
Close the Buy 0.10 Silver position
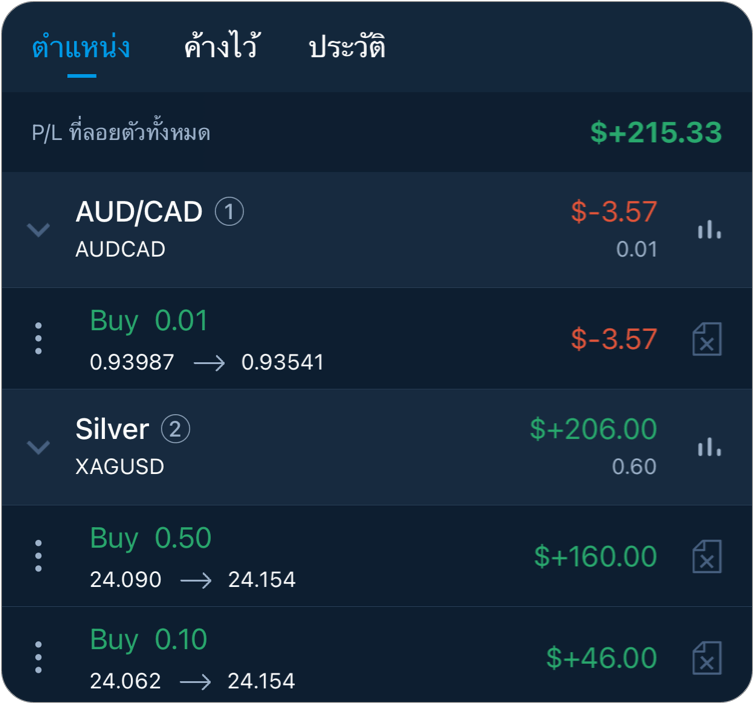tap(707, 657)
